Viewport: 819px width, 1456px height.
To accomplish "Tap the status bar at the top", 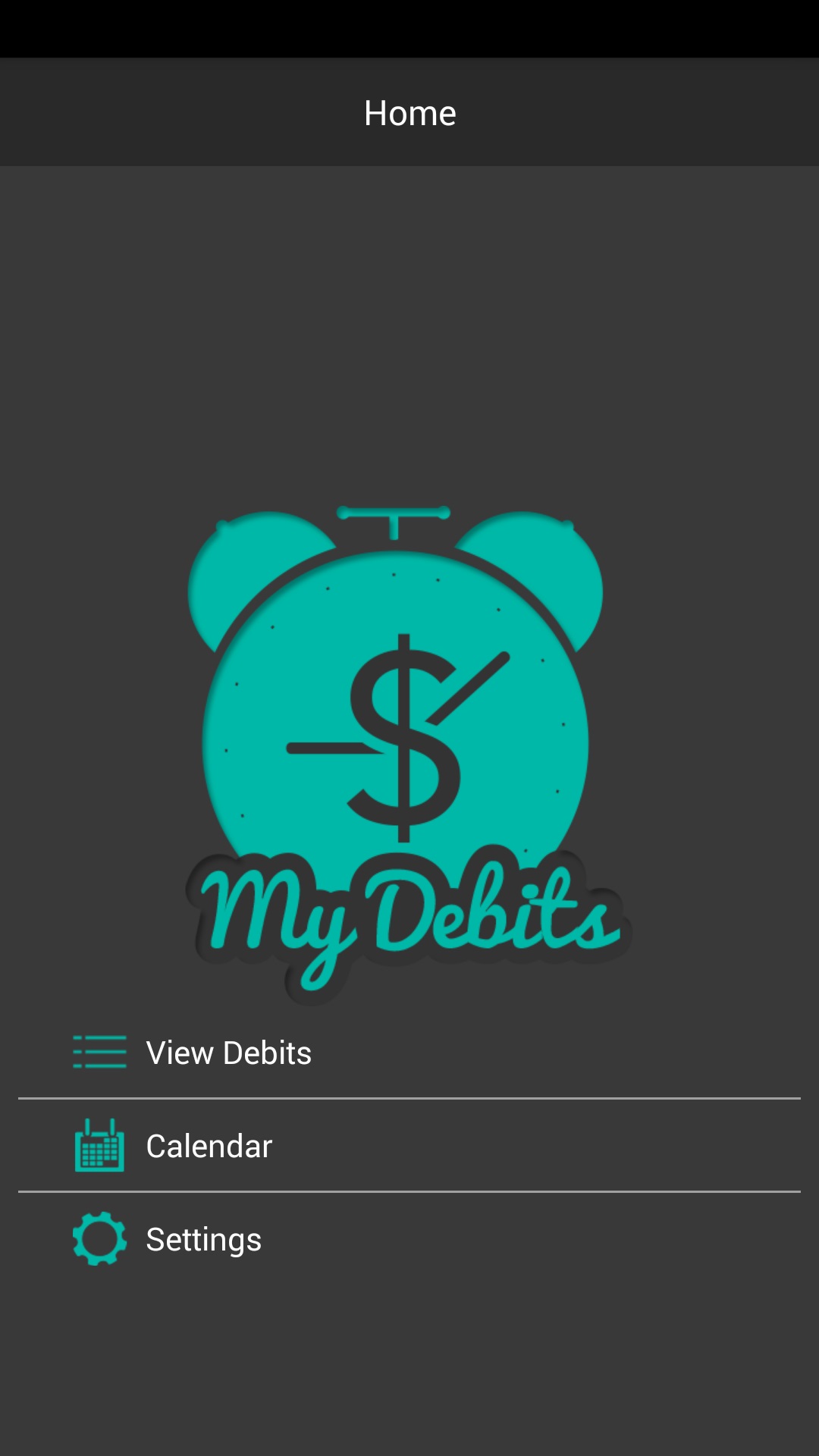I will (x=409, y=27).
